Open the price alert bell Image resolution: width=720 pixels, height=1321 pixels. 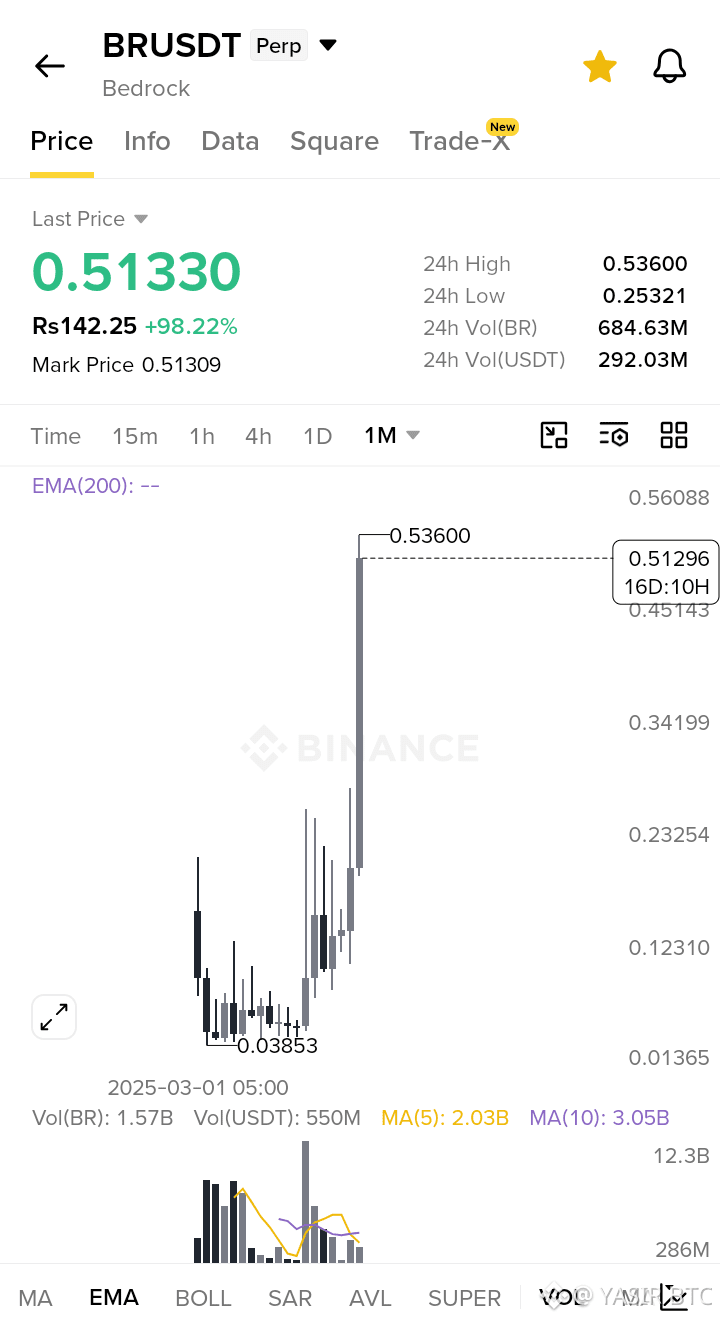tap(669, 67)
